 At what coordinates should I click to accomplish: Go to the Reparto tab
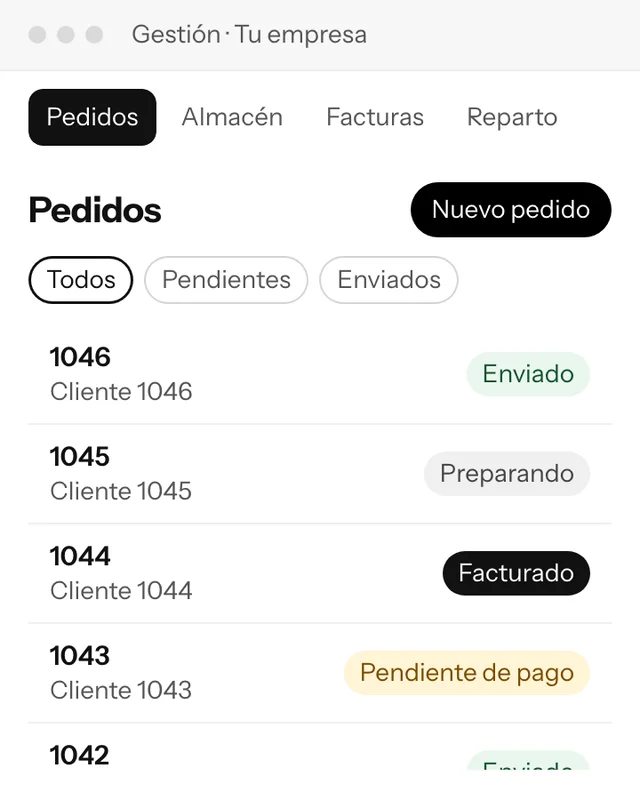point(512,117)
